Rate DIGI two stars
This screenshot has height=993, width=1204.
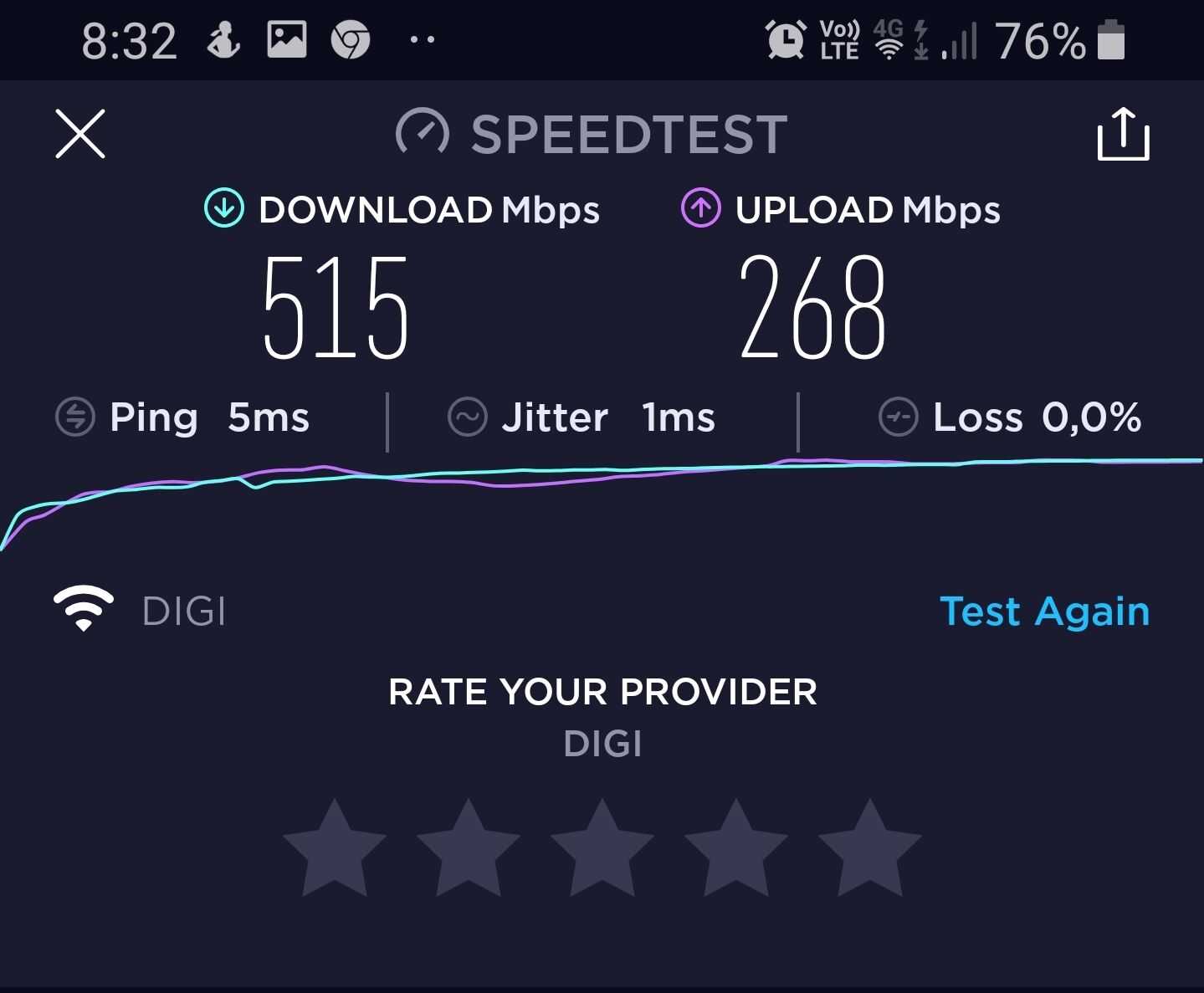(x=469, y=849)
